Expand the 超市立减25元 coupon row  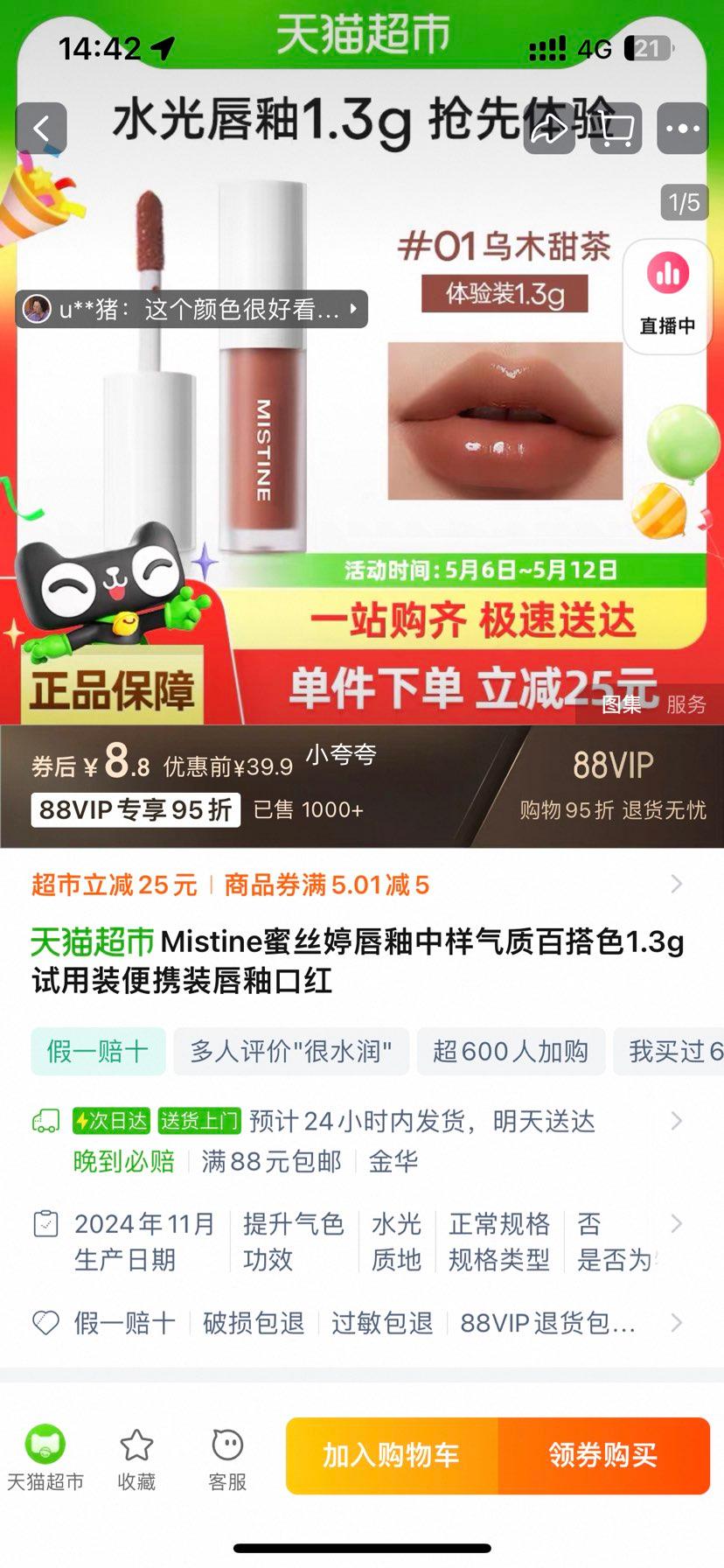[x=675, y=885]
